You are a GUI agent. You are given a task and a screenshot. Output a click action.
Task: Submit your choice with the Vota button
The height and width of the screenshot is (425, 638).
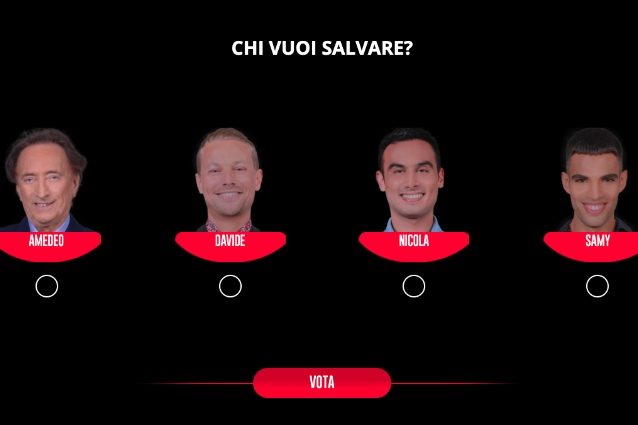[x=321, y=383]
